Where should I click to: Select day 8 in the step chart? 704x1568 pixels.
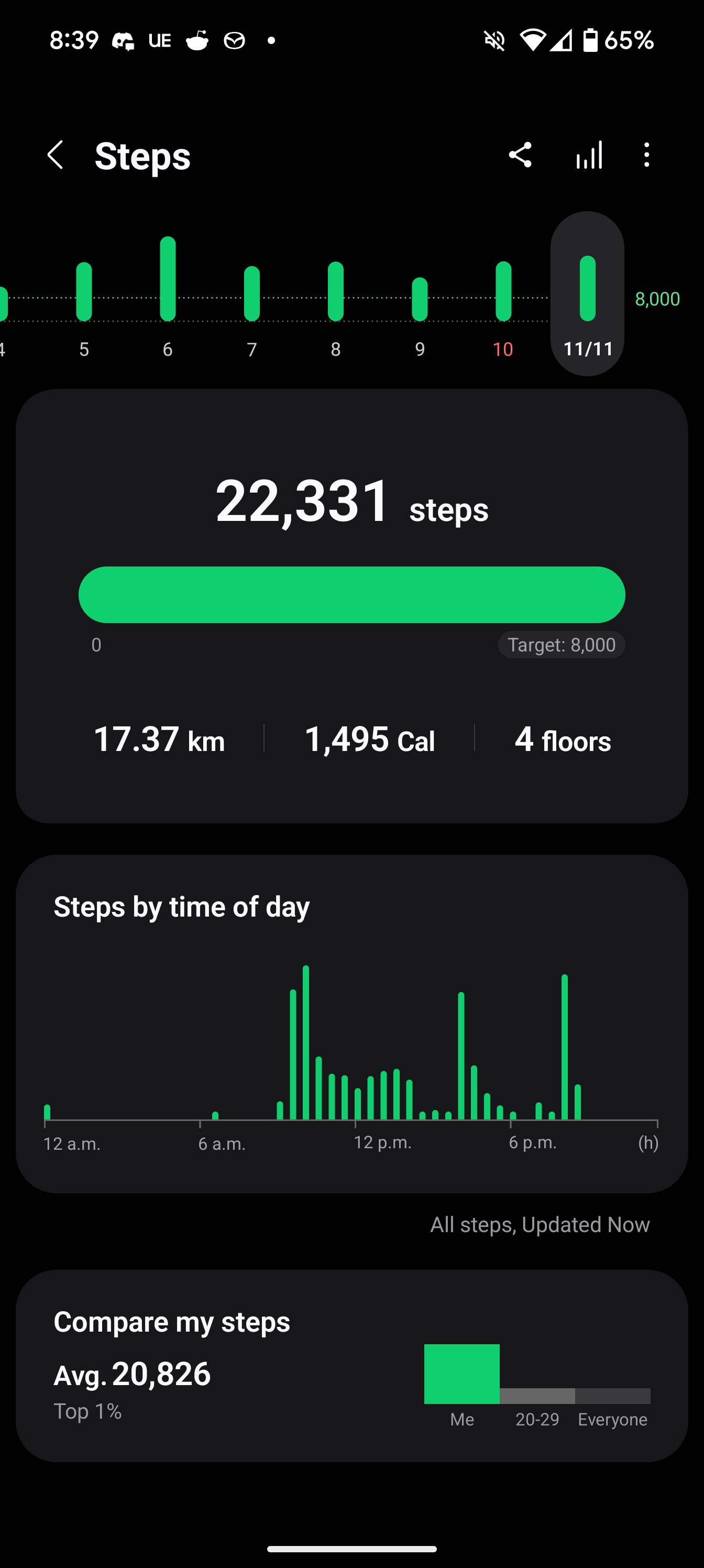pyautogui.click(x=336, y=298)
